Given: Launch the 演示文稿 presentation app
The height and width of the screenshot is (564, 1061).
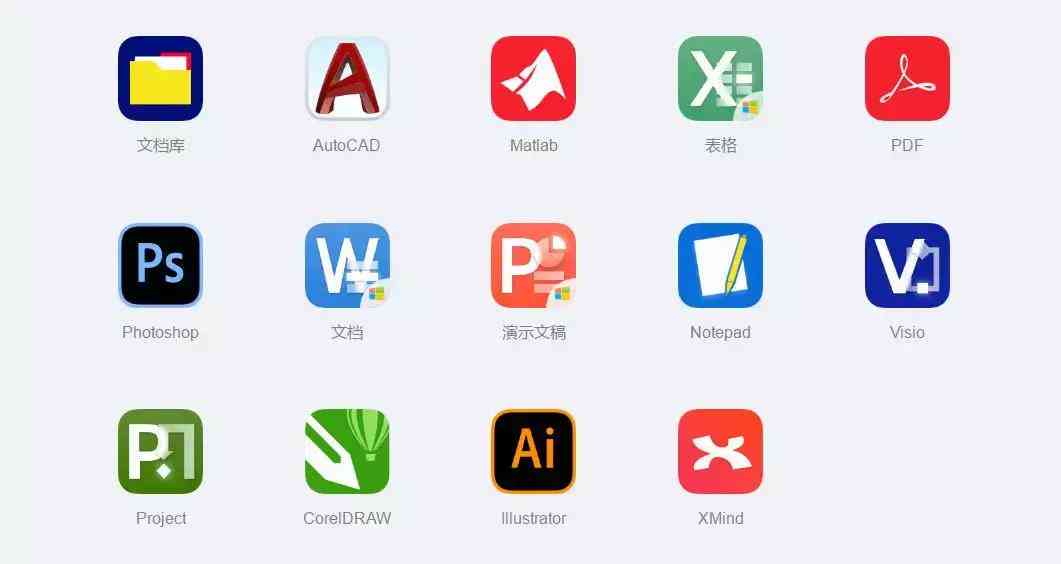Looking at the screenshot, I should point(533,265).
